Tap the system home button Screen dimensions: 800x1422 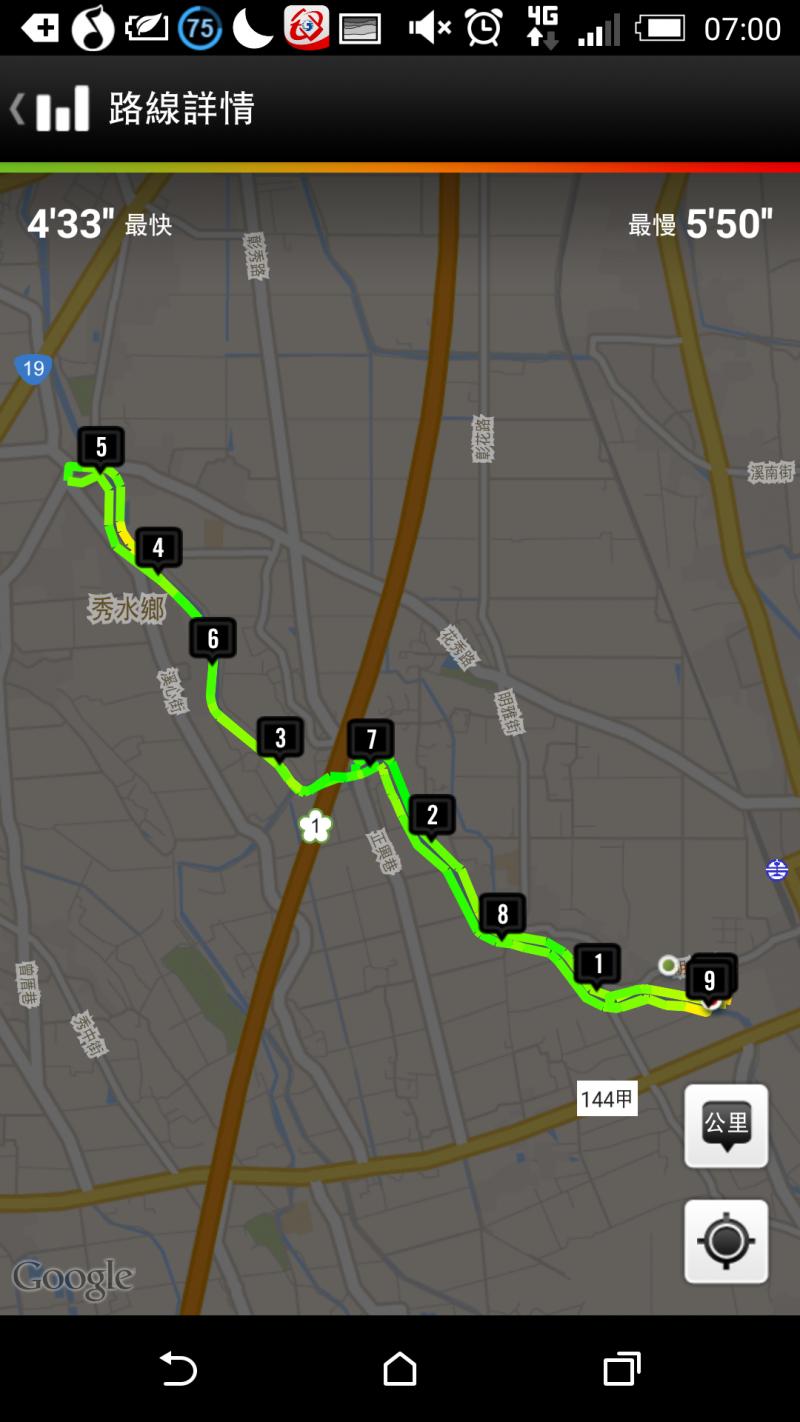point(400,1368)
